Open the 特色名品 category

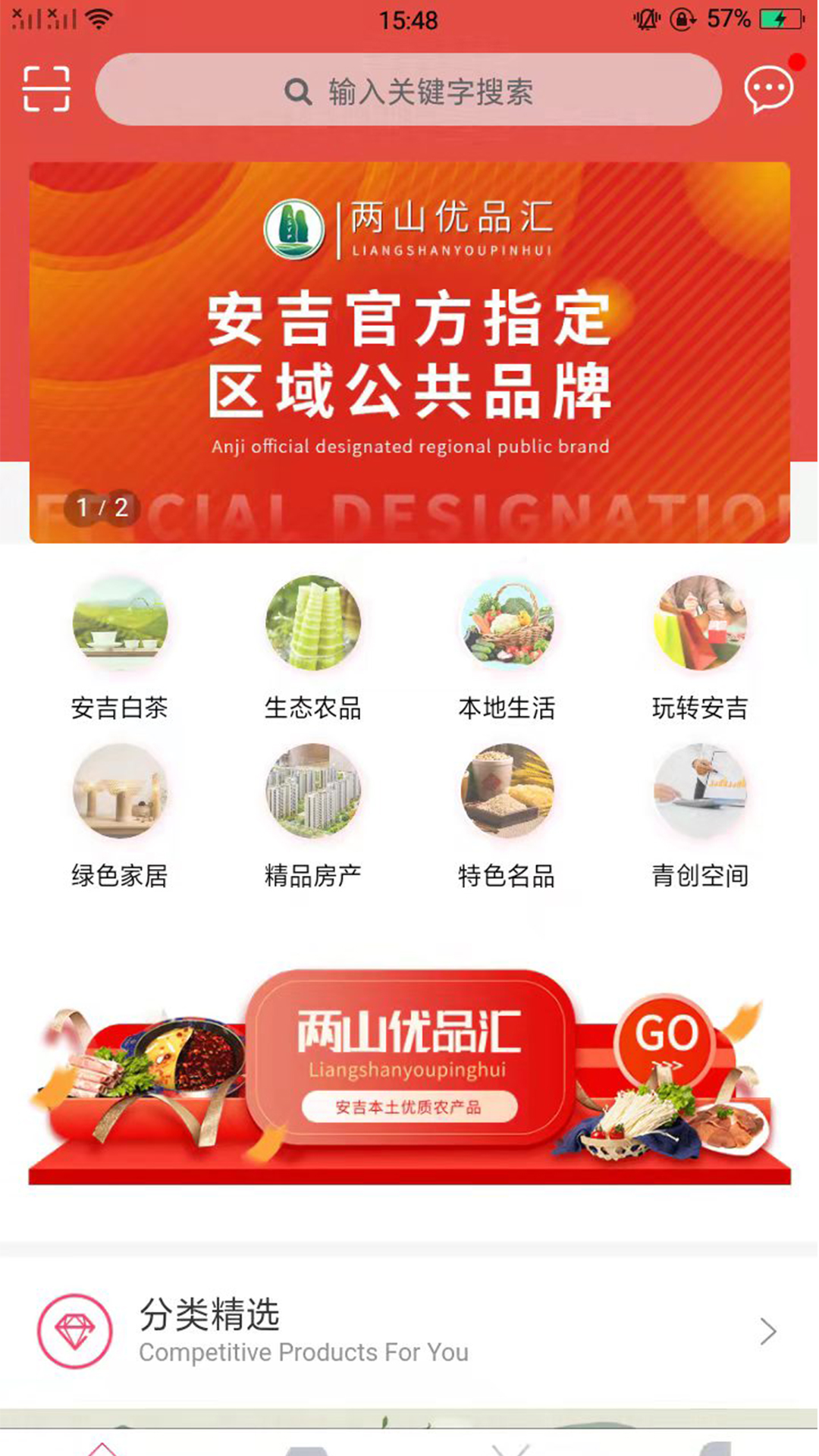pyautogui.click(x=507, y=816)
